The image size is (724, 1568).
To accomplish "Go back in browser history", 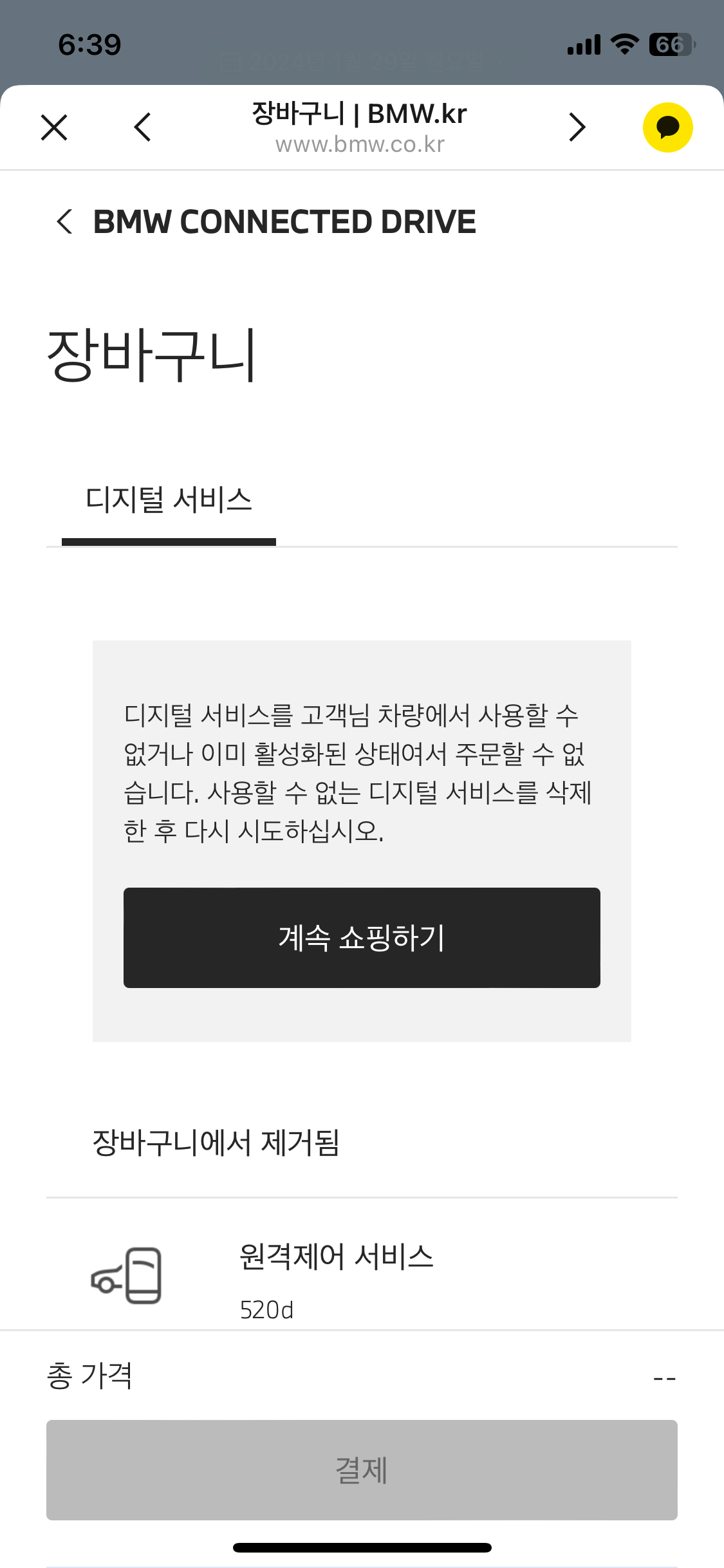I will pyautogui.click(x=143, y=127).
